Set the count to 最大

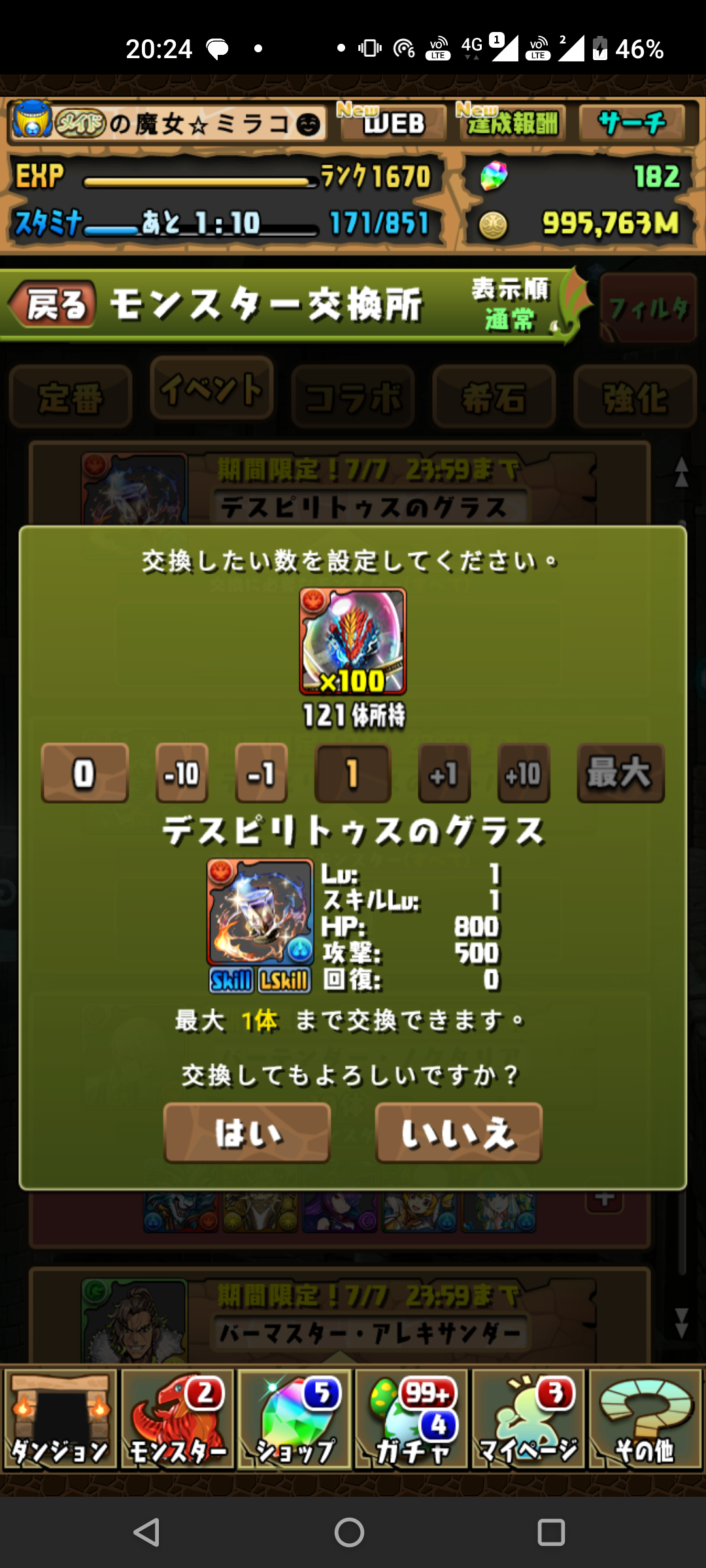tap(620, 773)
